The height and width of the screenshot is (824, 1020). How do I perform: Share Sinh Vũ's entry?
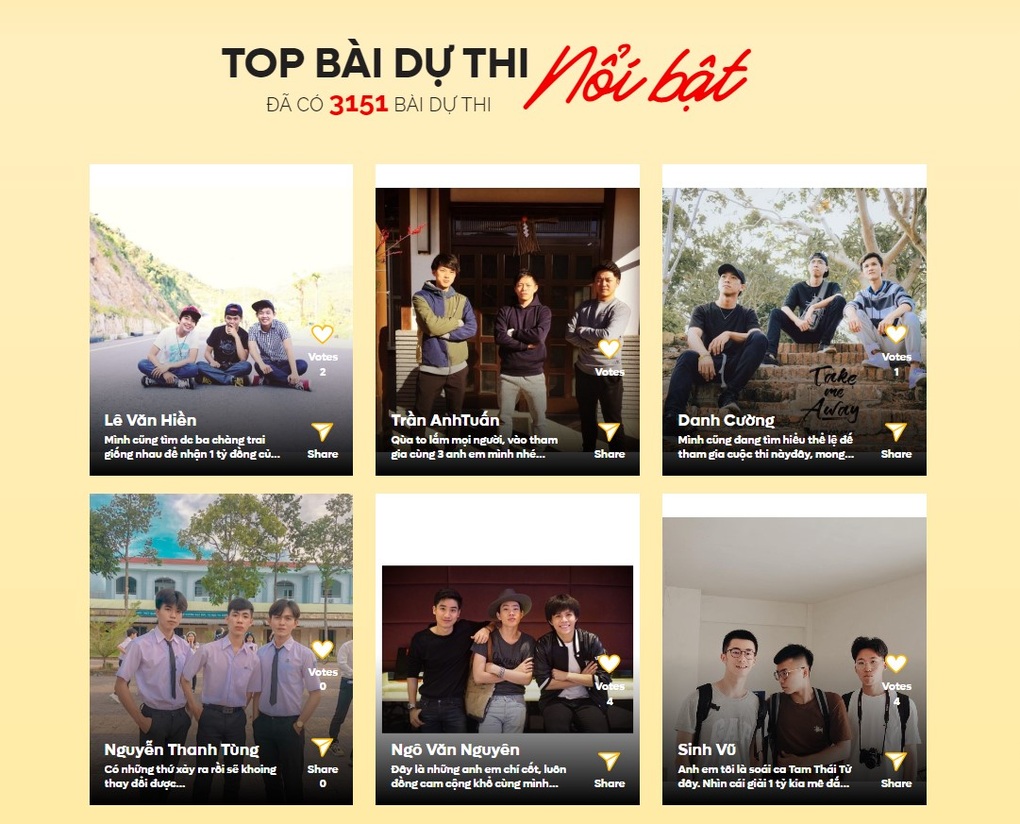896,761
